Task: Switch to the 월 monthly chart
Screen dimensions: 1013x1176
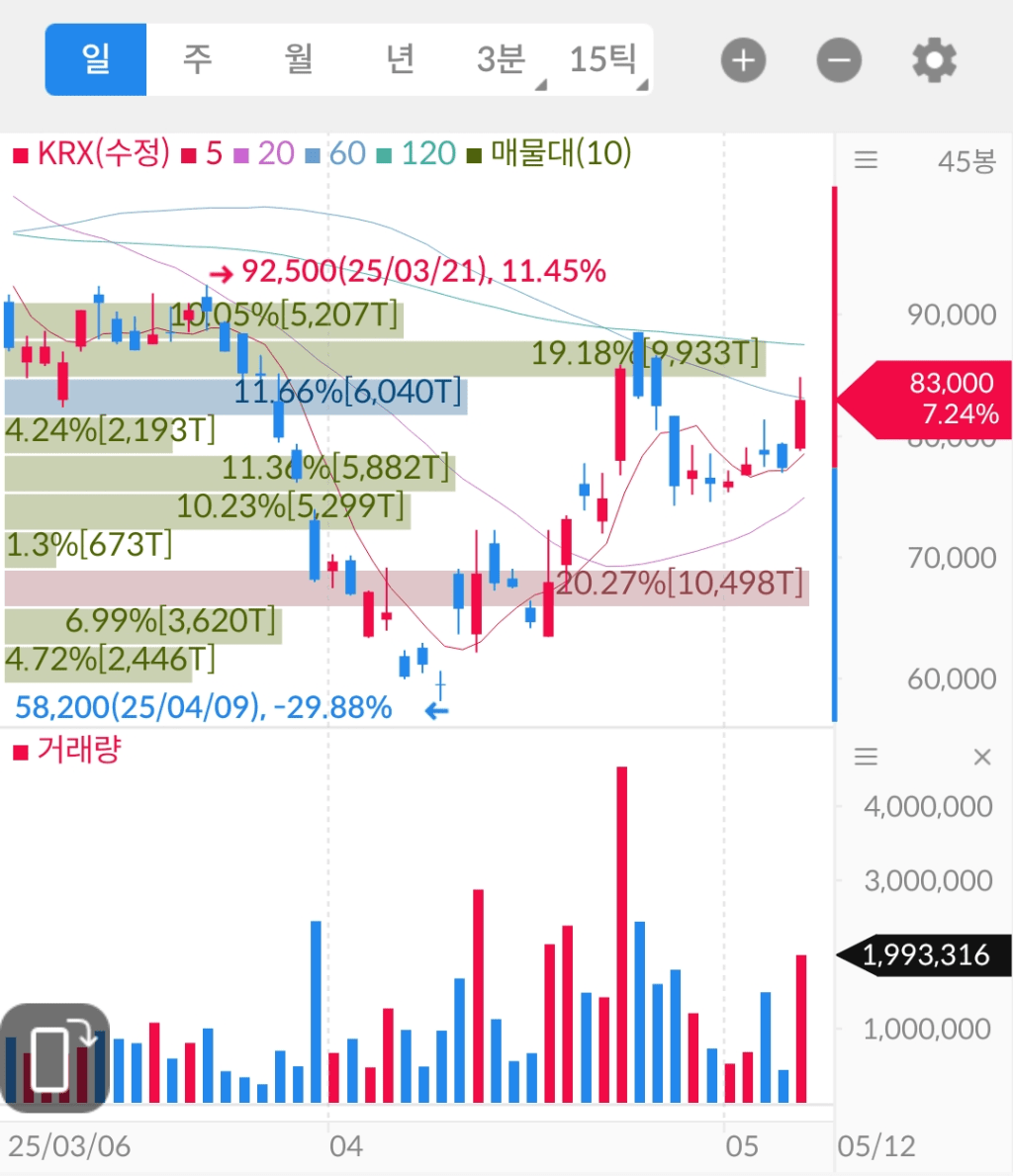Action: coord(299,59)
